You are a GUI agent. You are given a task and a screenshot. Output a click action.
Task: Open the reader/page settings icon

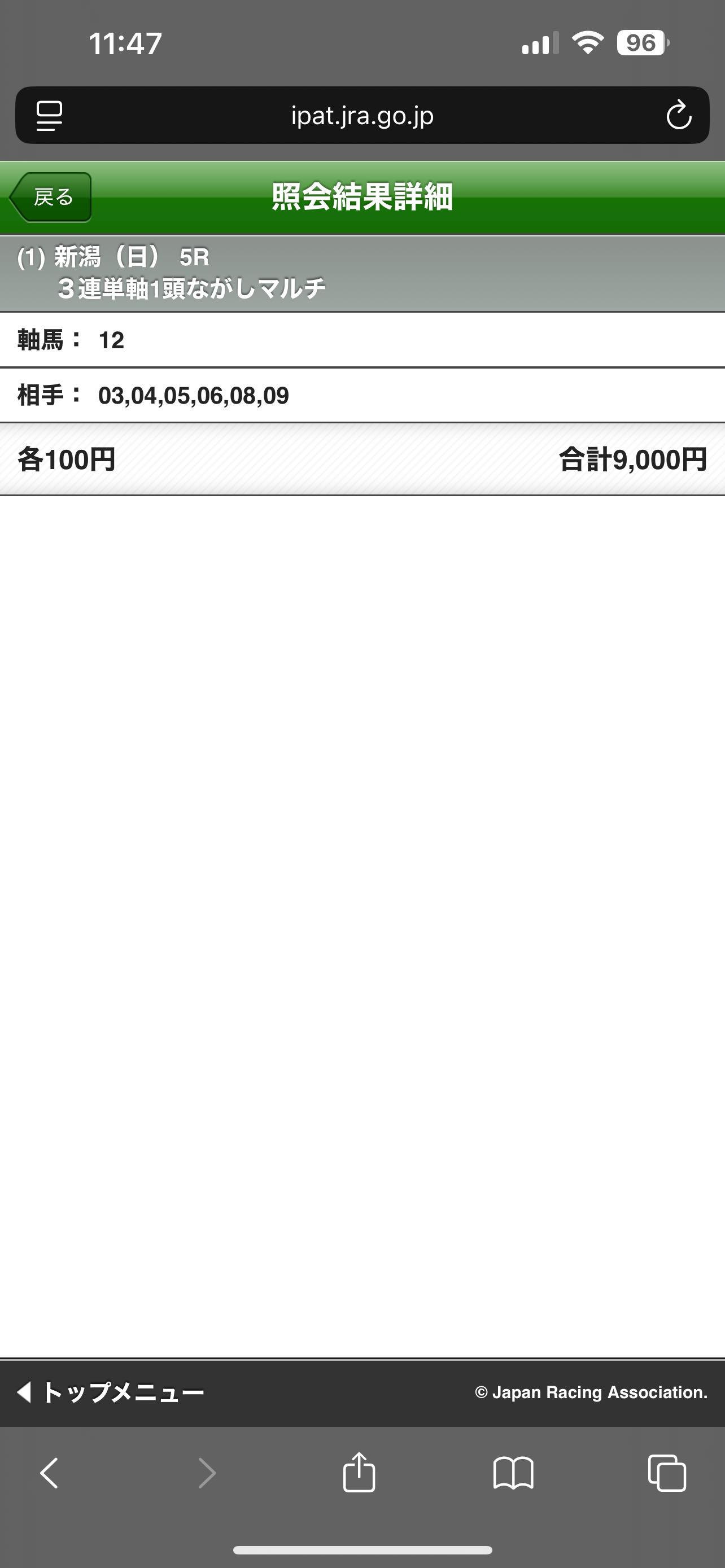coord(49,116)
